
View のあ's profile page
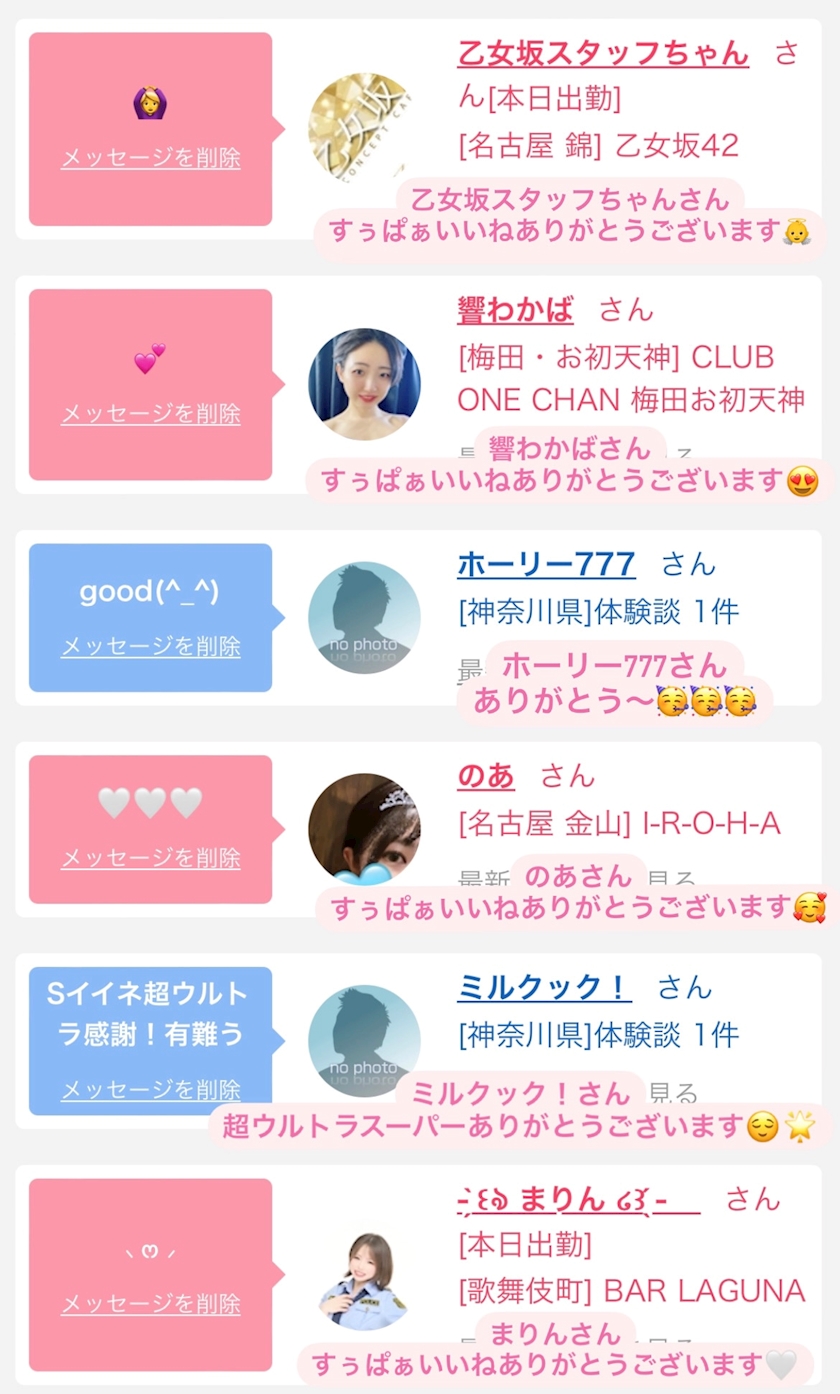coord(486,776)
